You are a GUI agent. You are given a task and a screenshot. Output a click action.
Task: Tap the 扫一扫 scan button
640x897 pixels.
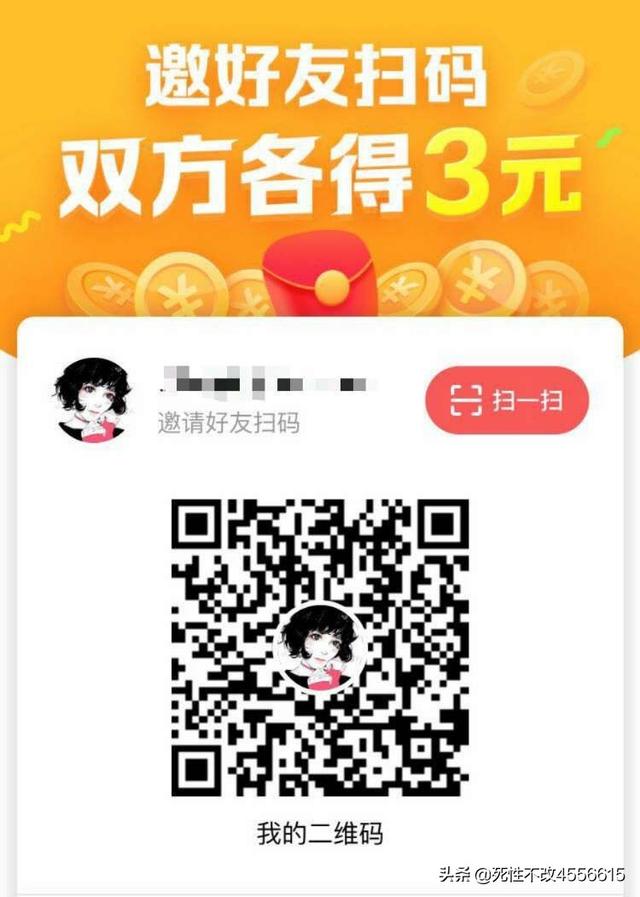tap(507, 400)
